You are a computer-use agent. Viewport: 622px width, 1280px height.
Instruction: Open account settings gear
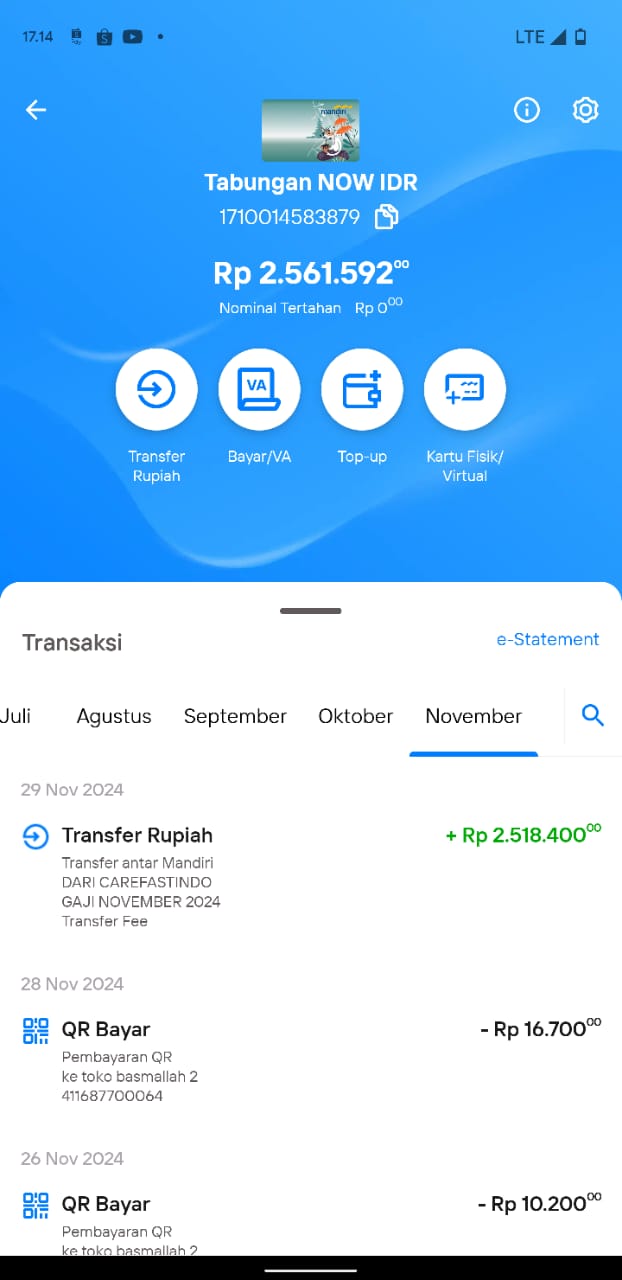585,110
